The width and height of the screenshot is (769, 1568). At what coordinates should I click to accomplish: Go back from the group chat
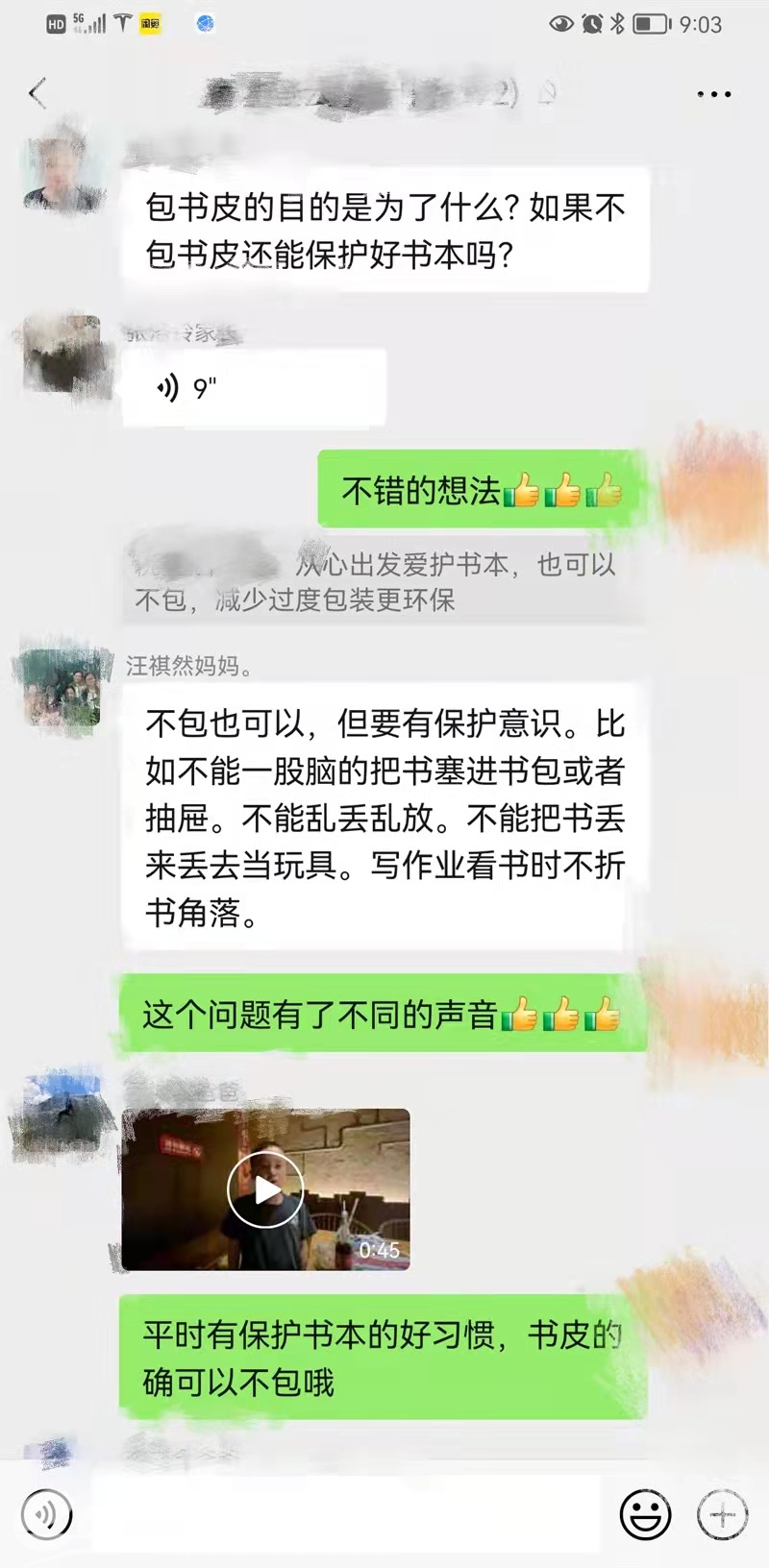[38, 93]
